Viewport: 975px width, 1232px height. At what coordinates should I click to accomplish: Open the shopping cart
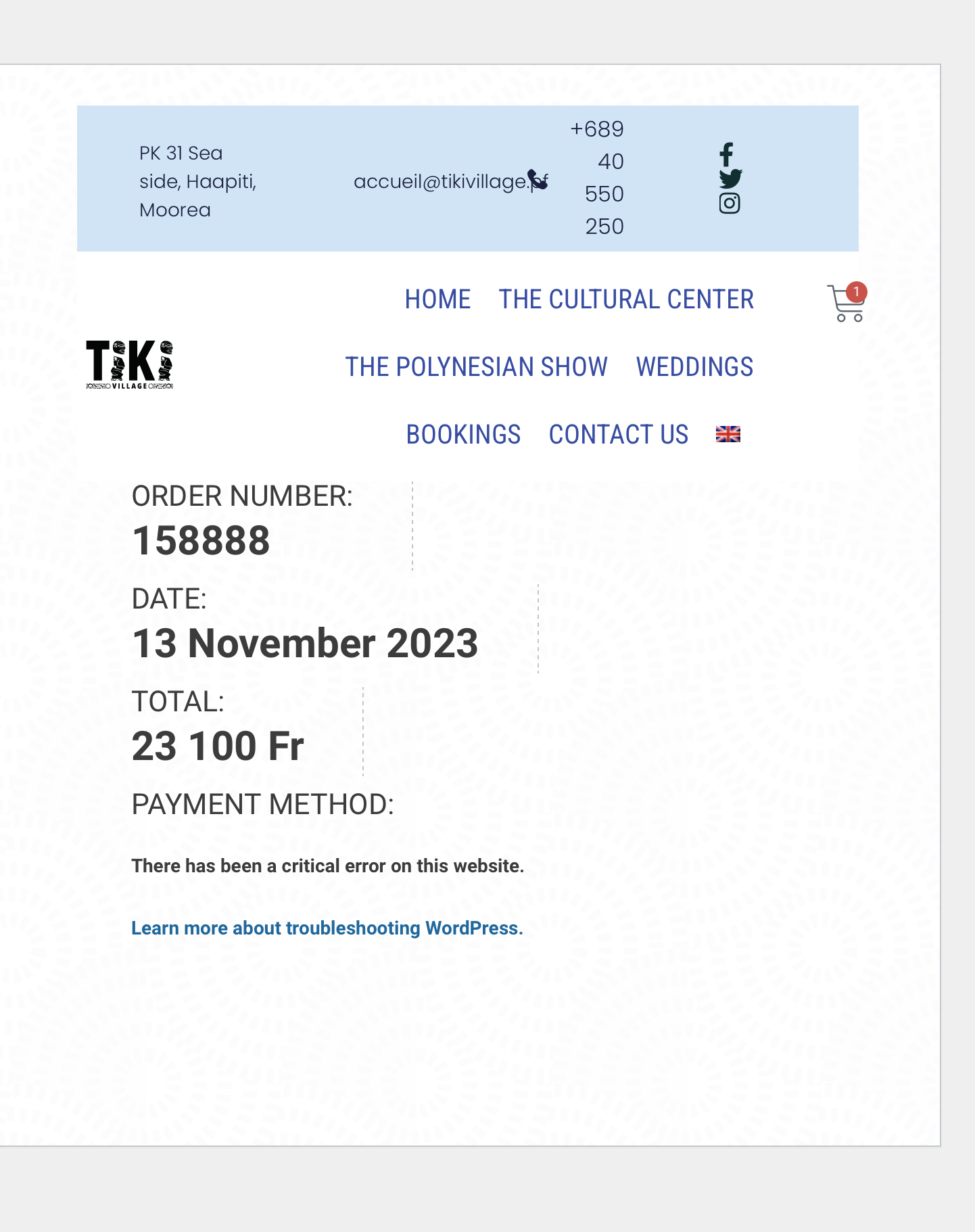pyautogui.click(x=846, y=303)
